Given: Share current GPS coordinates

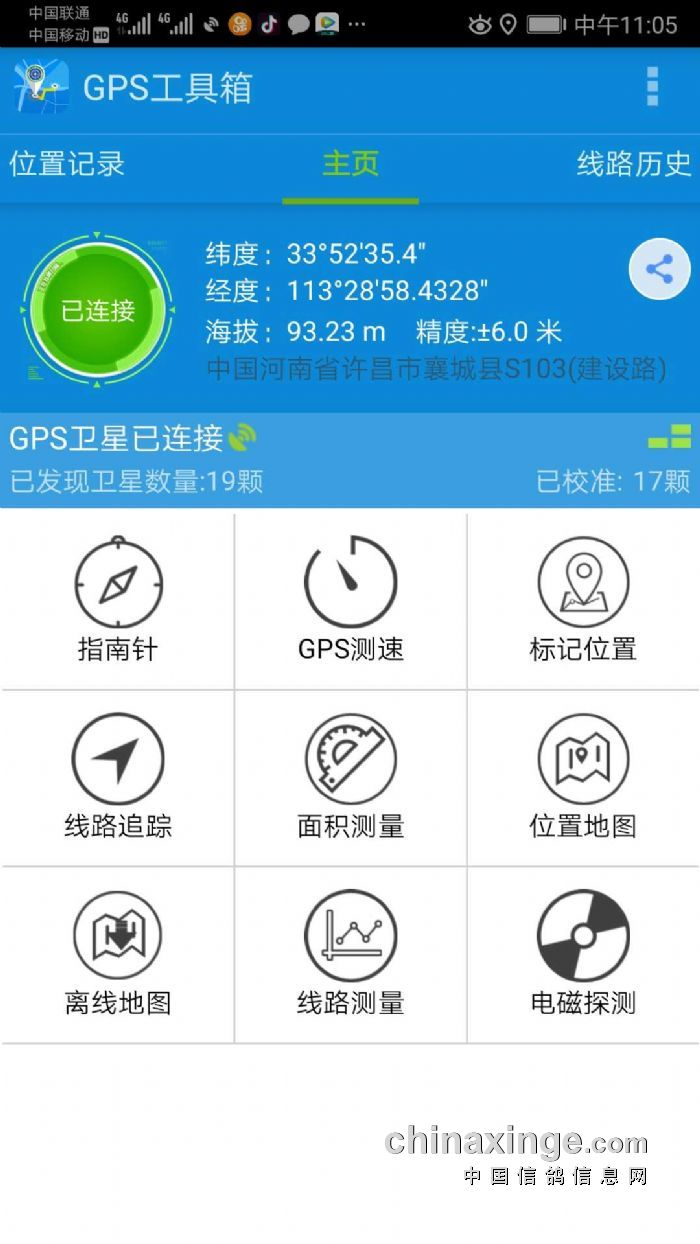Looking at the screenshot, I should tap(659, 269).
